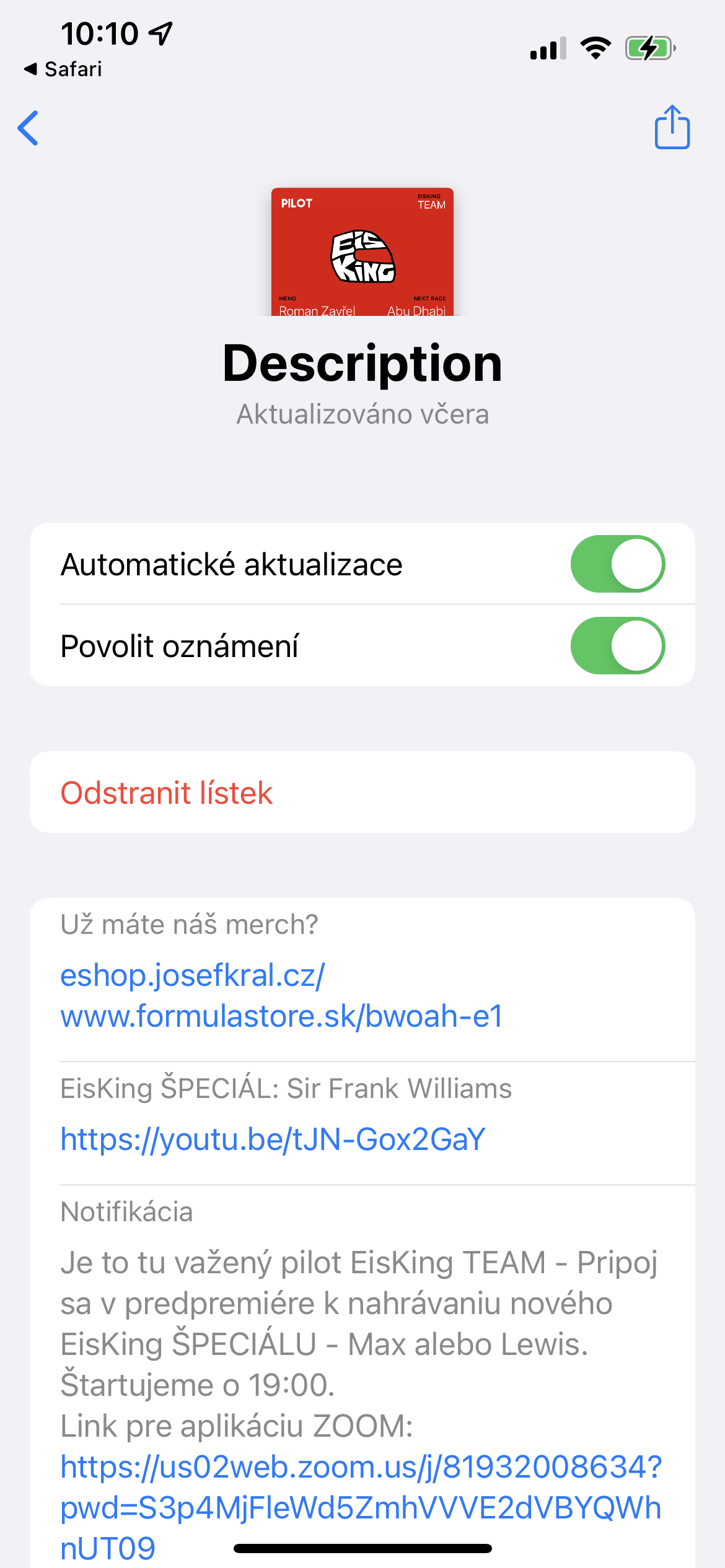Open www.formulastore.sk/bwoah-e1 link
Viewport: 725px width, 1568px height.
tap(281, 1016)
